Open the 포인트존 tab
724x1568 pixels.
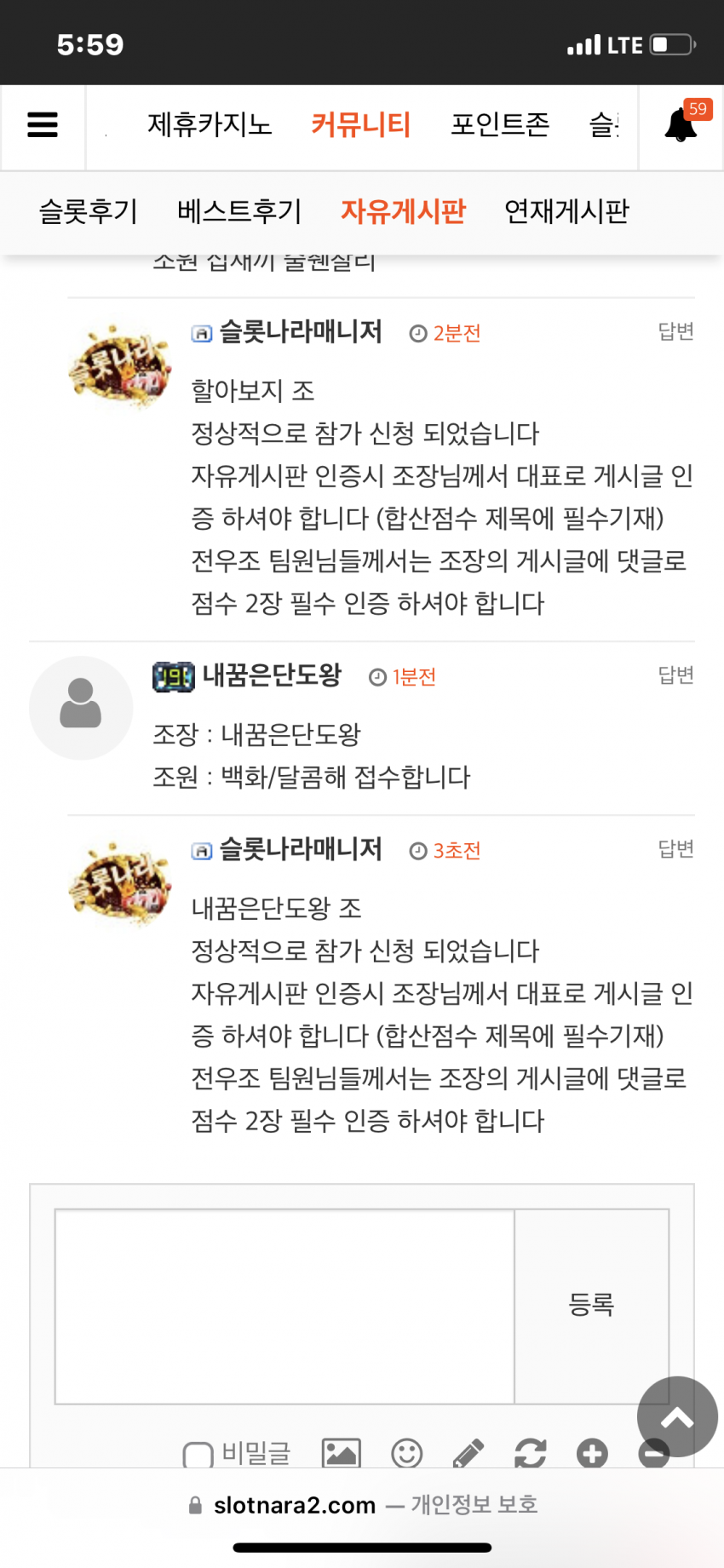click(x=500, y=125)
